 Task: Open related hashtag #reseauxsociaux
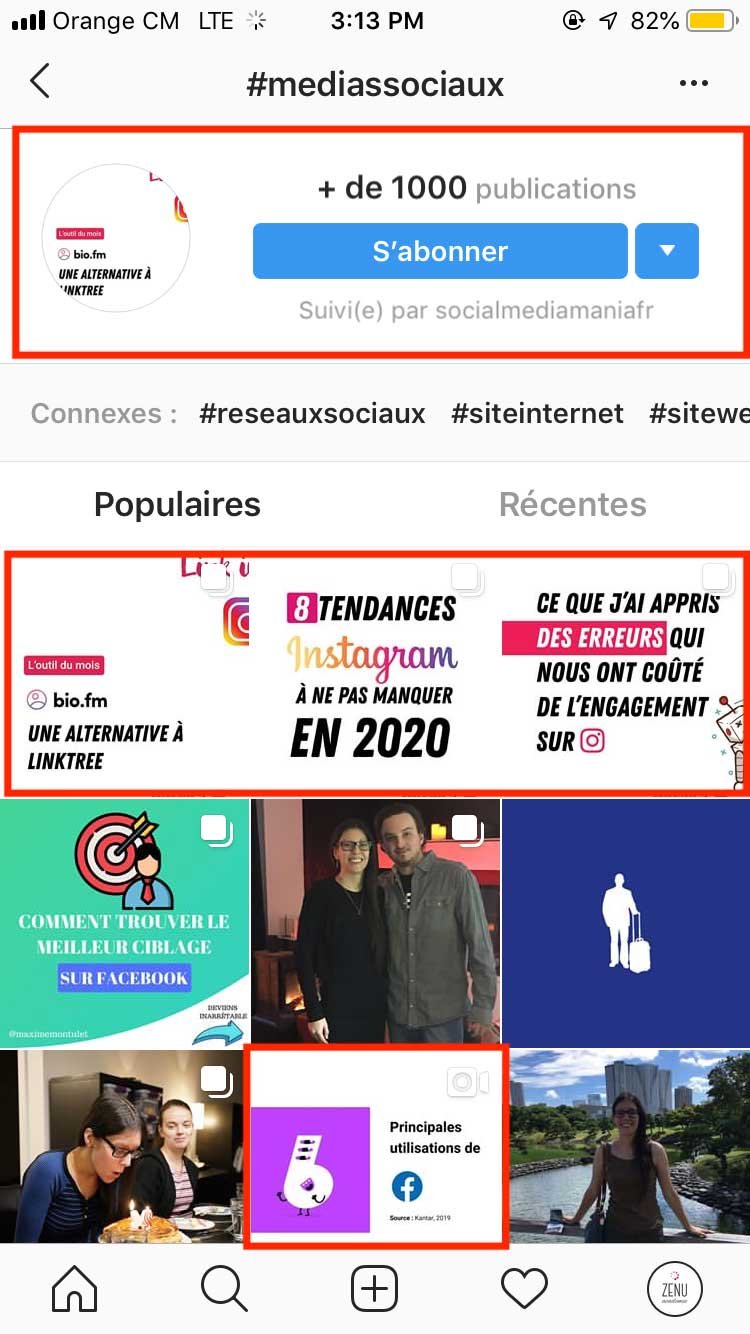coord(312,413)
